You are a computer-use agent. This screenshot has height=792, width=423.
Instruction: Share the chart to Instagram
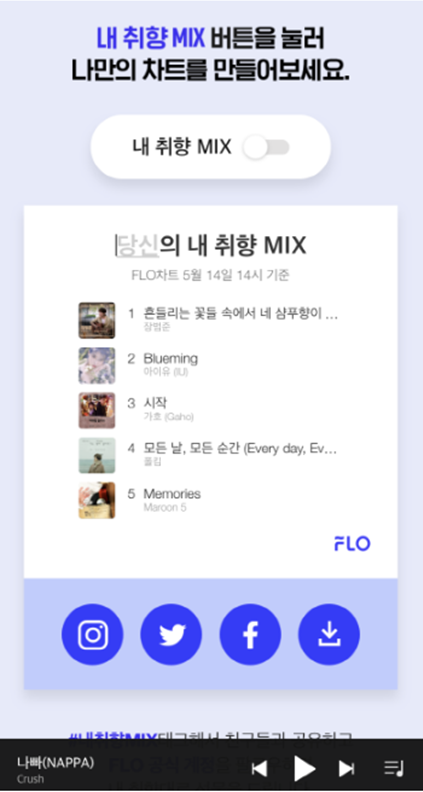pyautogui.click(x=92, y=634)
